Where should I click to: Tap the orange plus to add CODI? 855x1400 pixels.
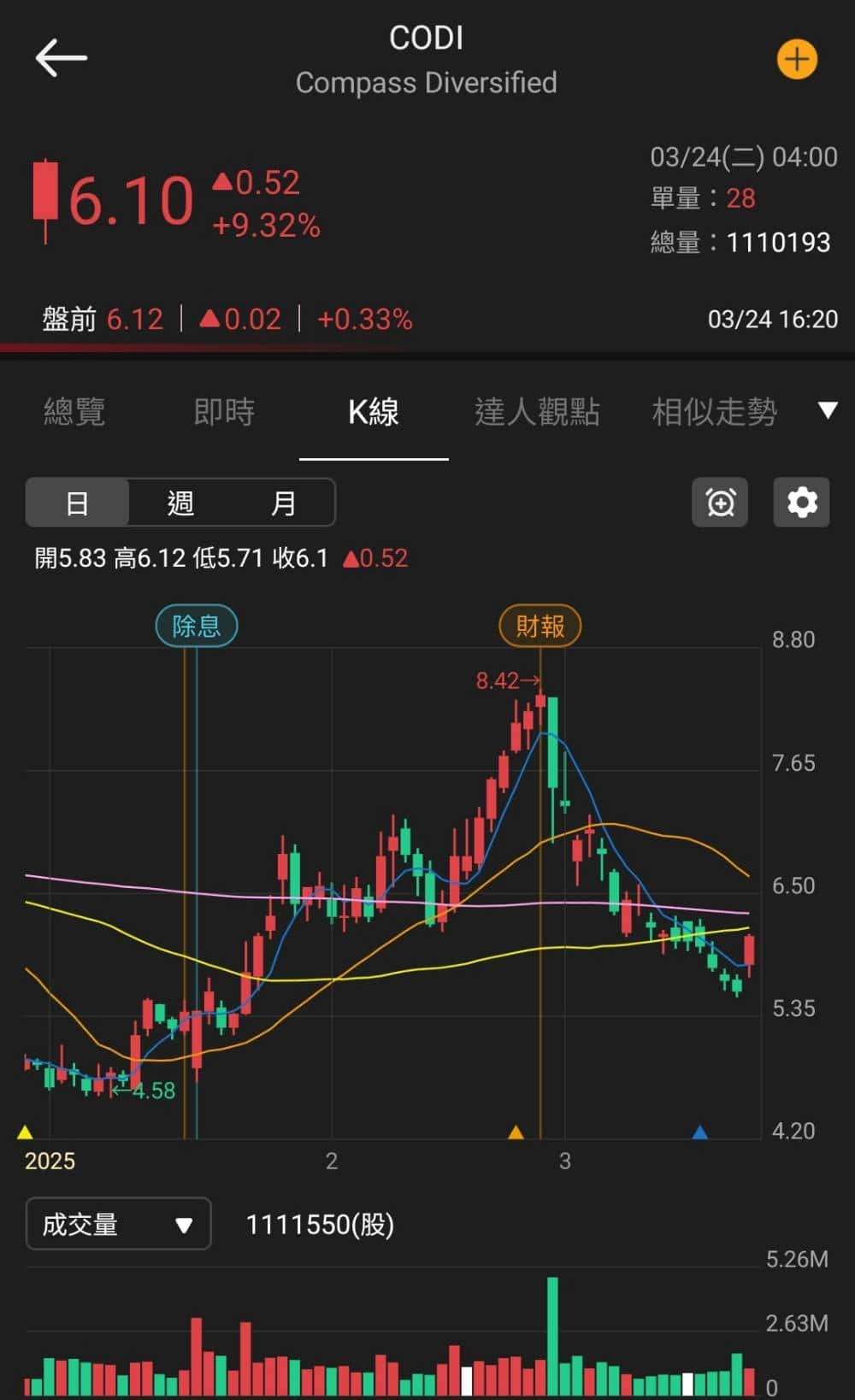[x=797, y=59]
